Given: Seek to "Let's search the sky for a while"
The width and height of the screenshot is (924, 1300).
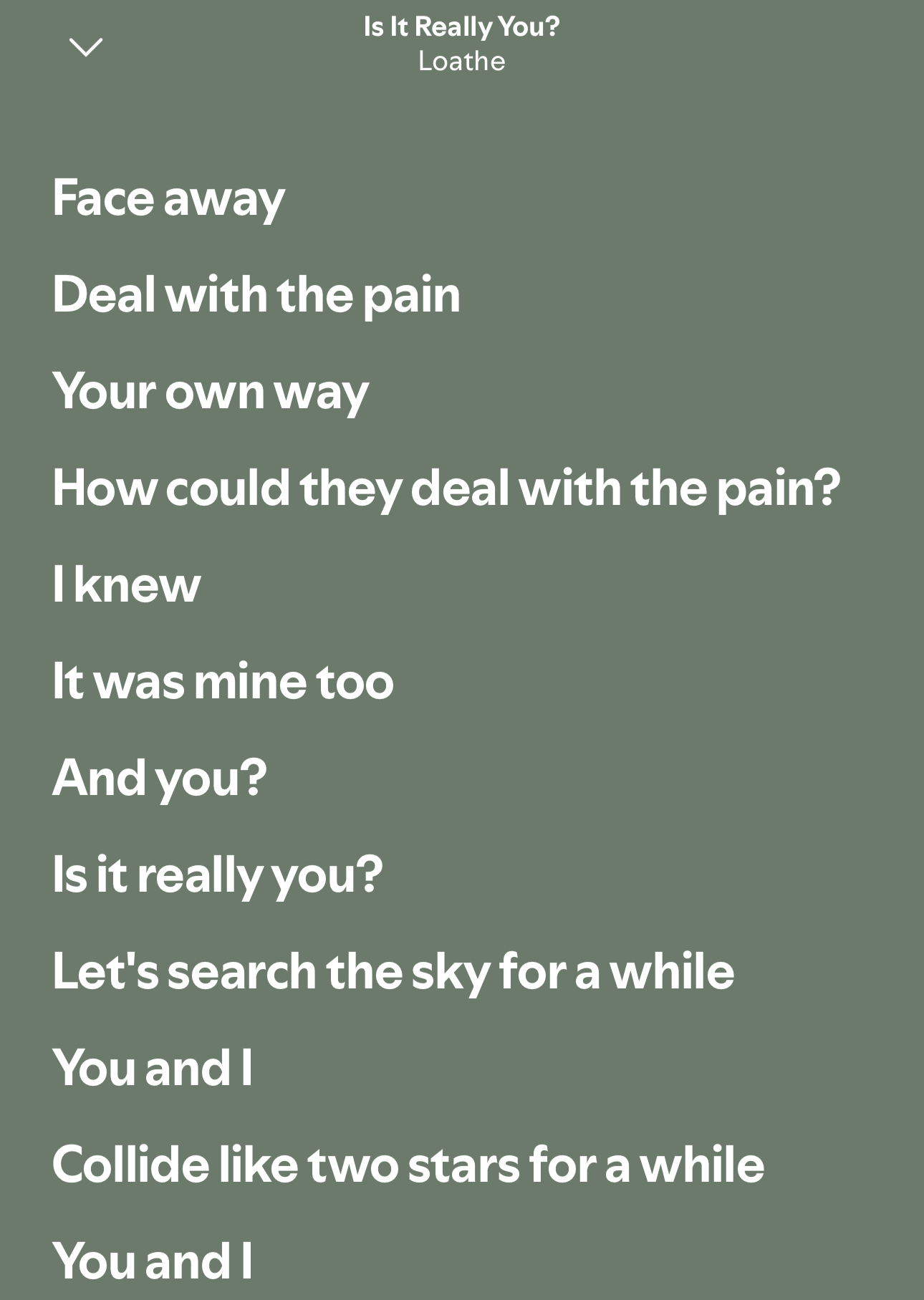Looking at the screenshot, I should point(393,971).
